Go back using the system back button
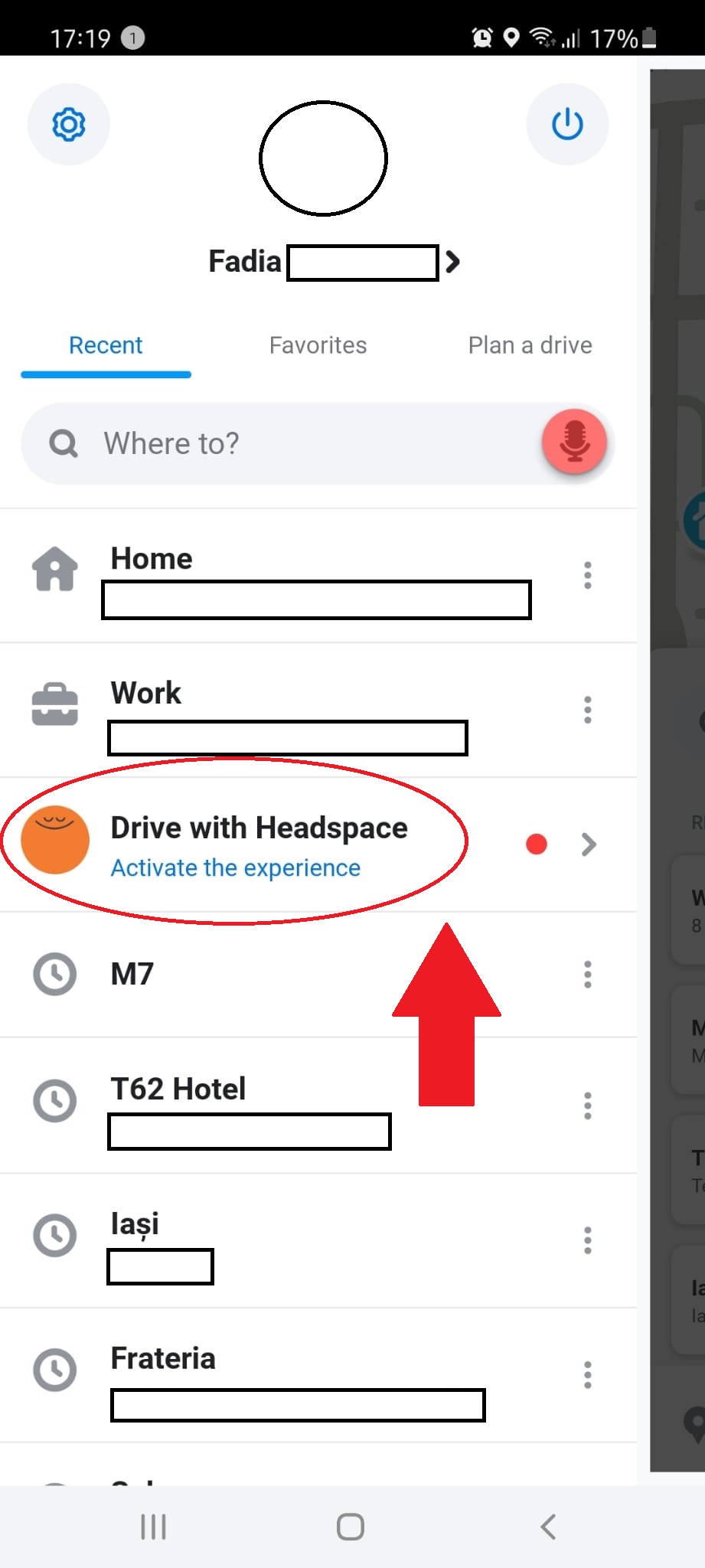This screenshot has height=1568, width=705. point(547,1527)
